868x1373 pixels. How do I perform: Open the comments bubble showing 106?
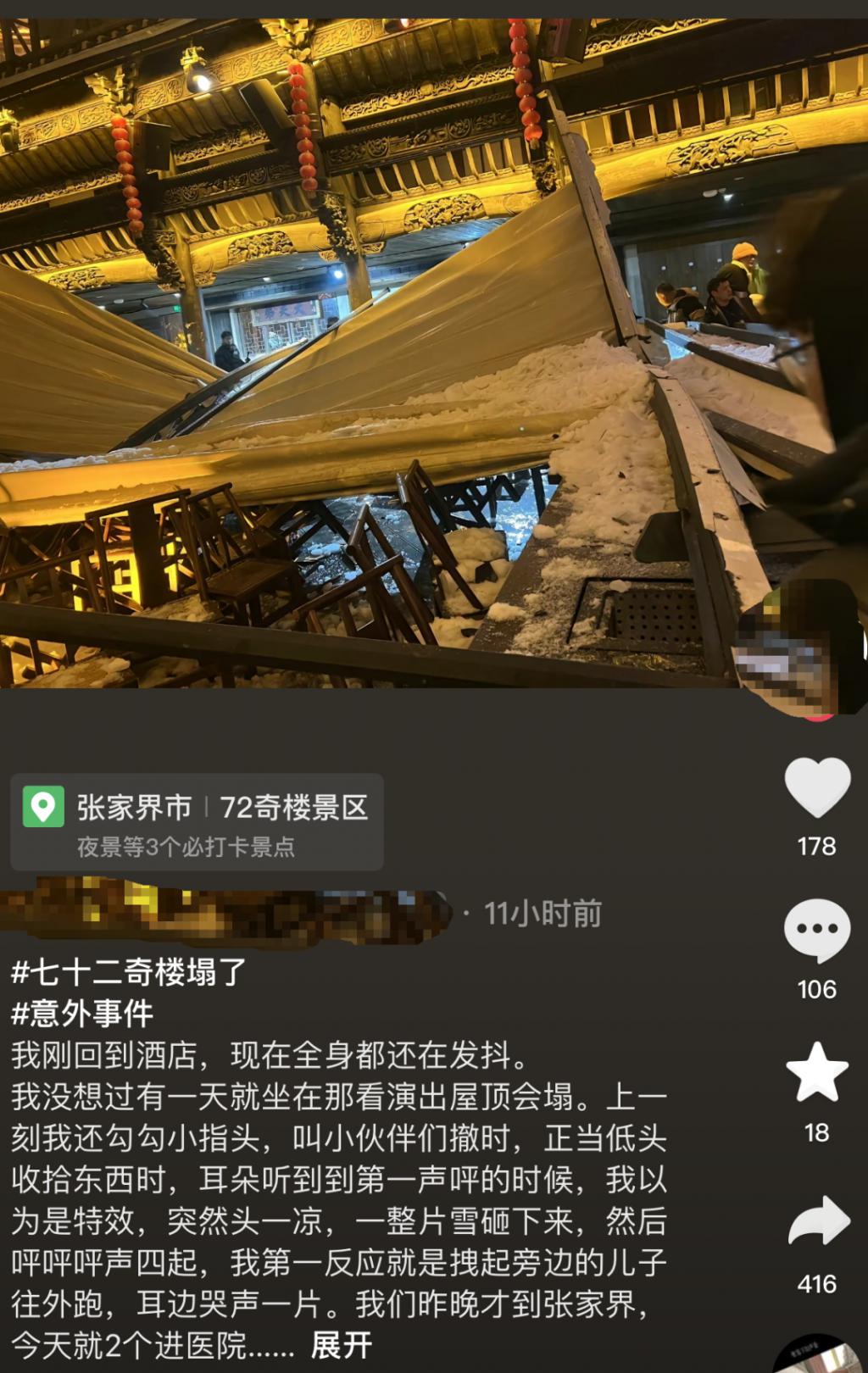tap(817, 931)
